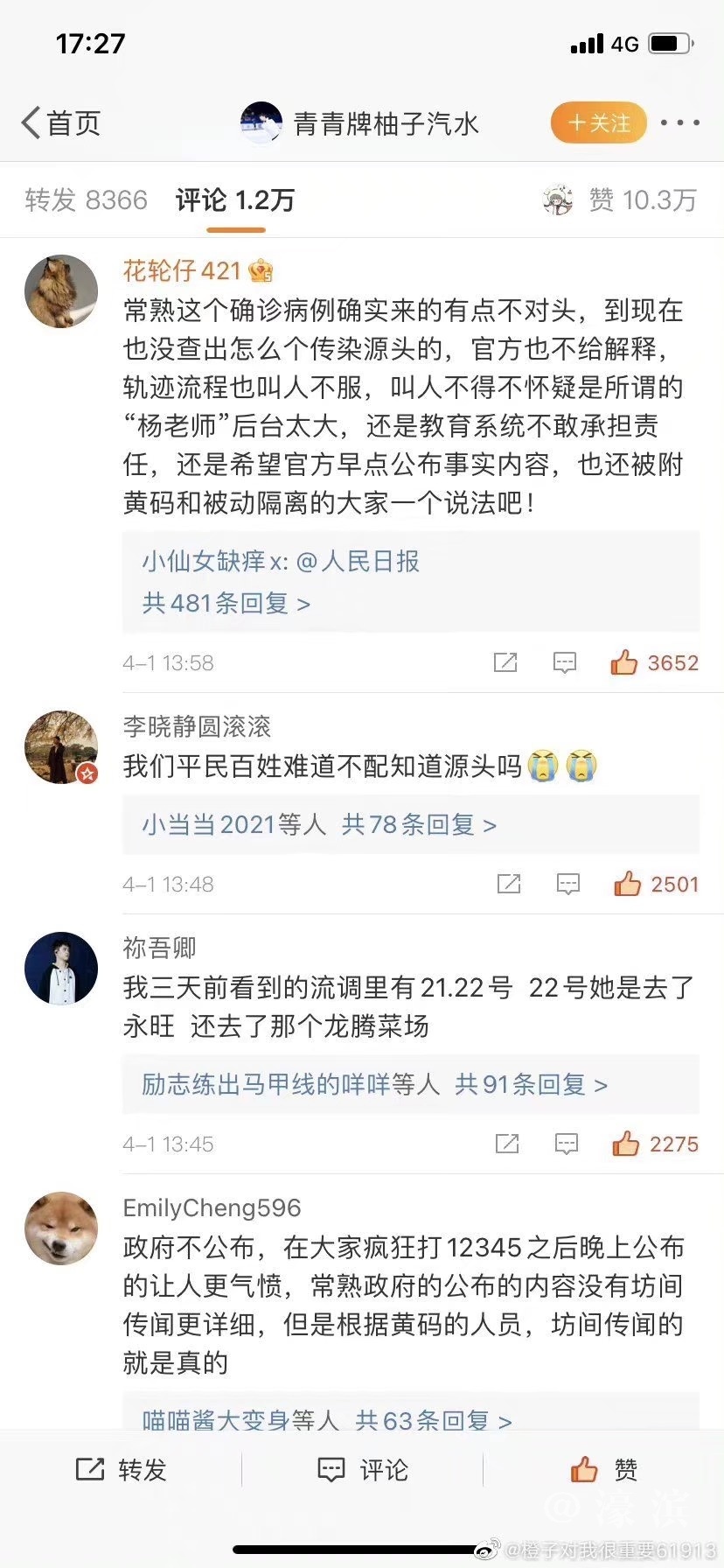Expand 共63条回复 under EmilyCheng596's comment

coord(433,1419)
